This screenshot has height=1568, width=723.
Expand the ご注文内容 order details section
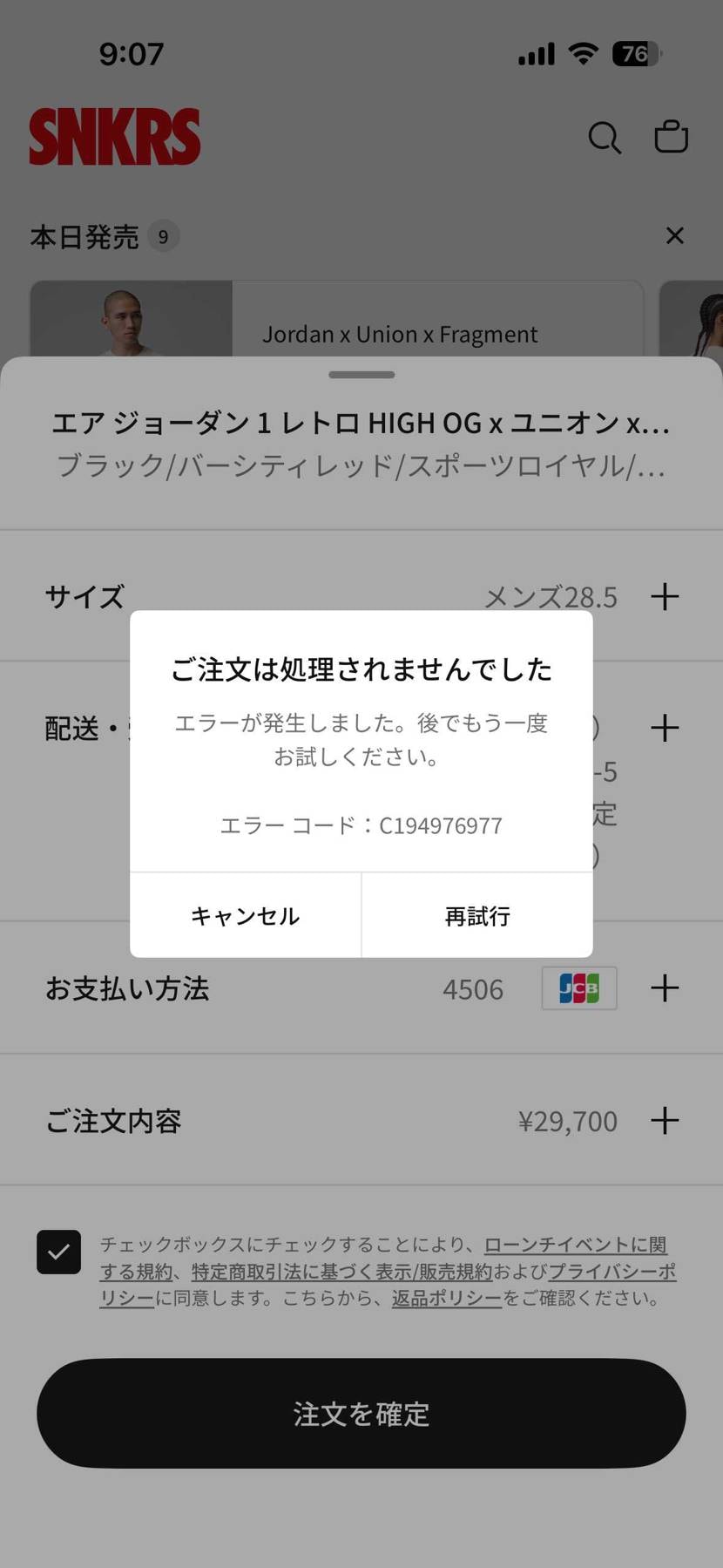click(665, 1121)
